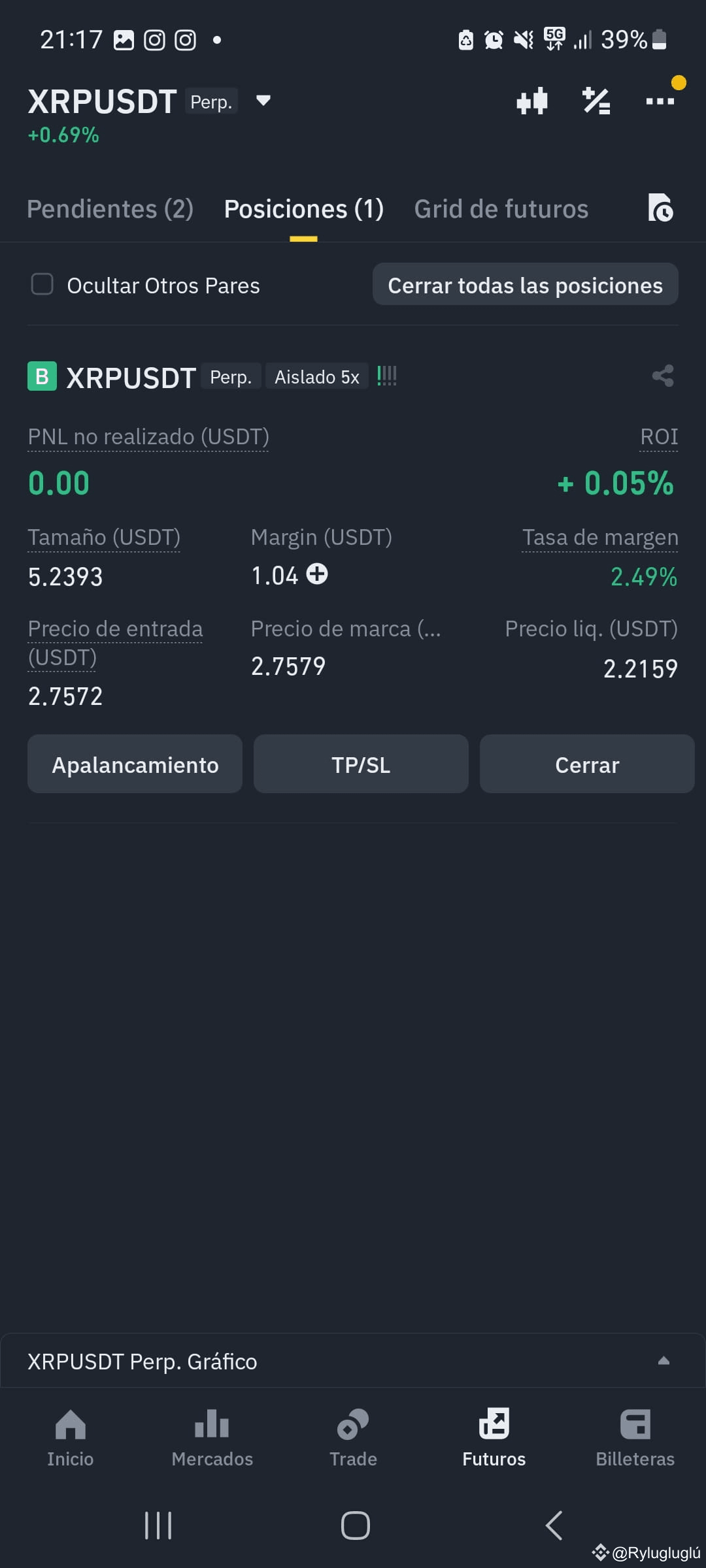Screen dimensions: 706x1568
Task: Open the TP/SL settings
Action: point(360,764)
